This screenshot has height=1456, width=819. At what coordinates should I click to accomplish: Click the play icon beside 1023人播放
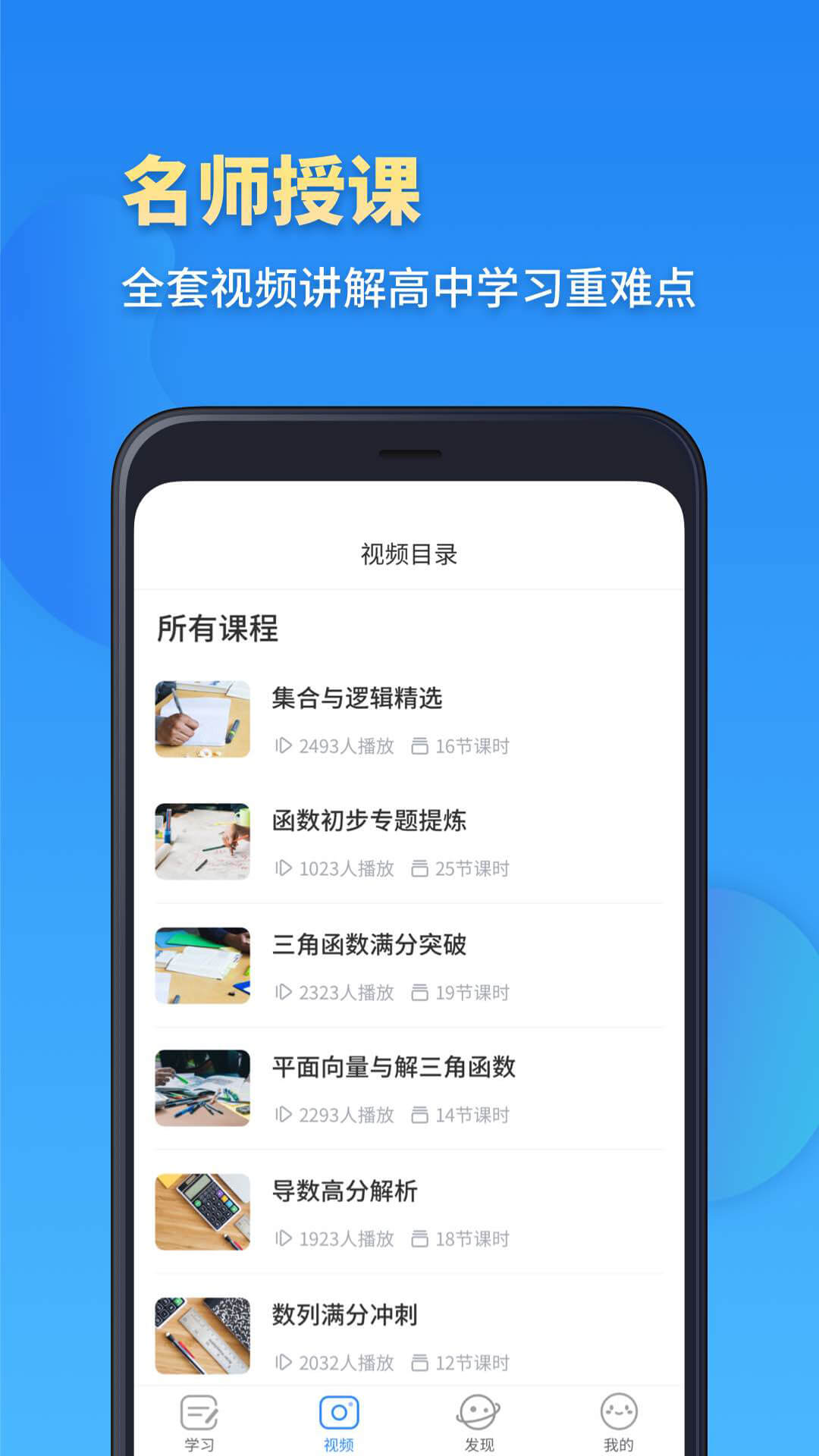click(284, 869)
